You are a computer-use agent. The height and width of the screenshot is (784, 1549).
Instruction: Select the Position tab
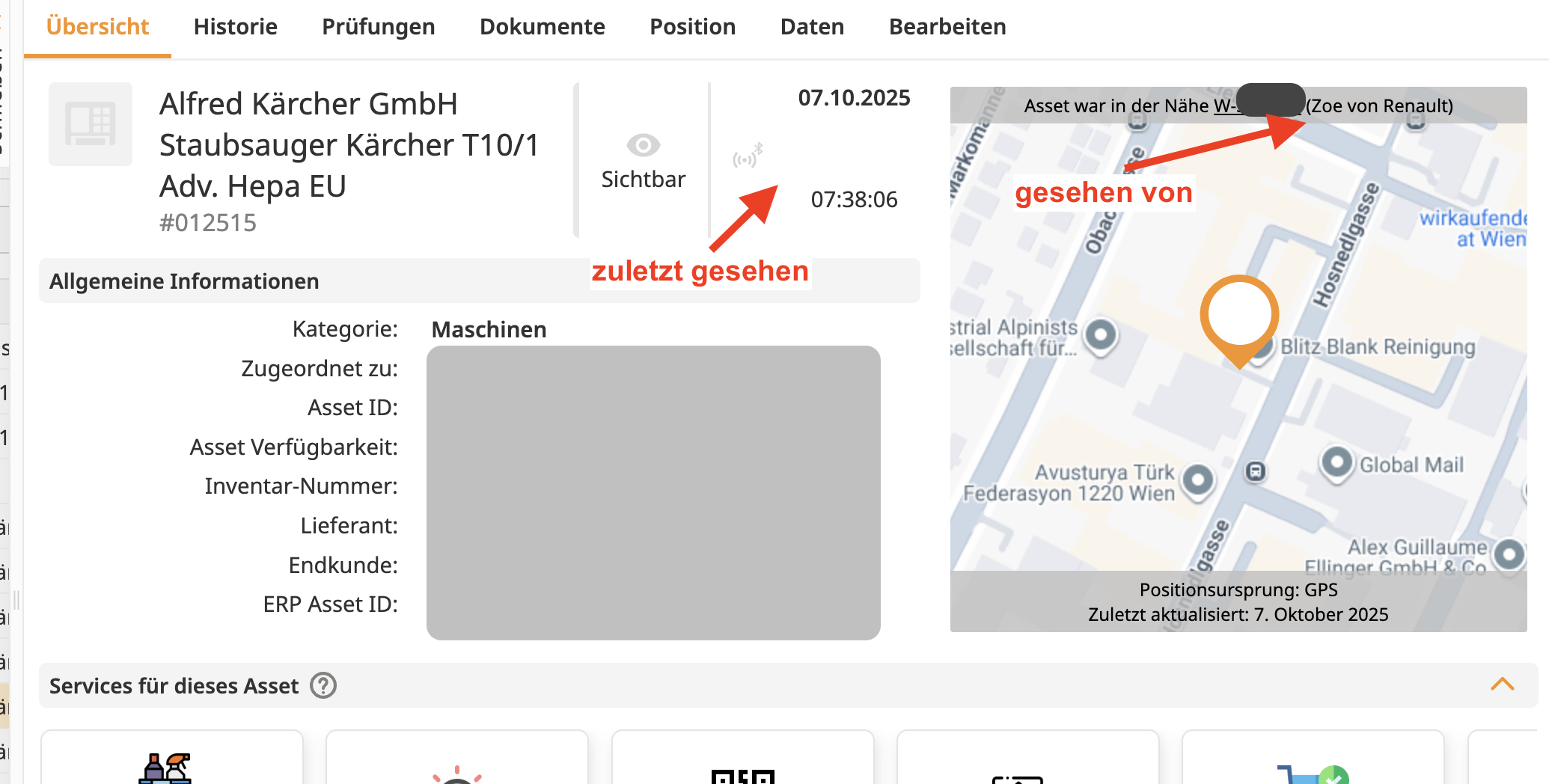tap(692, 27)
